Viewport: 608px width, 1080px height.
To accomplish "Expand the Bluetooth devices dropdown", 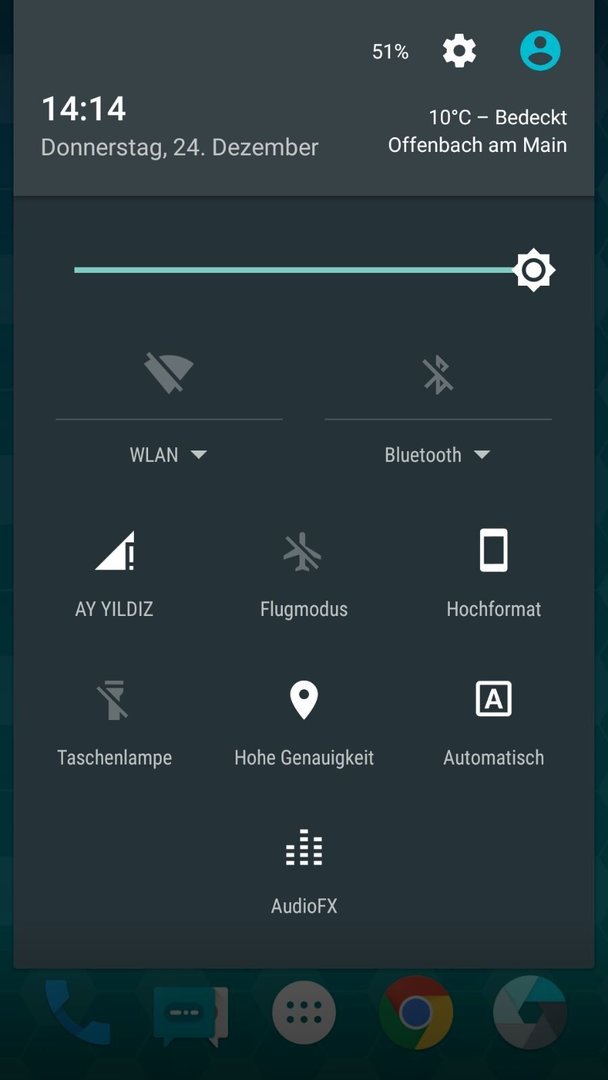I will coord(438,455).
